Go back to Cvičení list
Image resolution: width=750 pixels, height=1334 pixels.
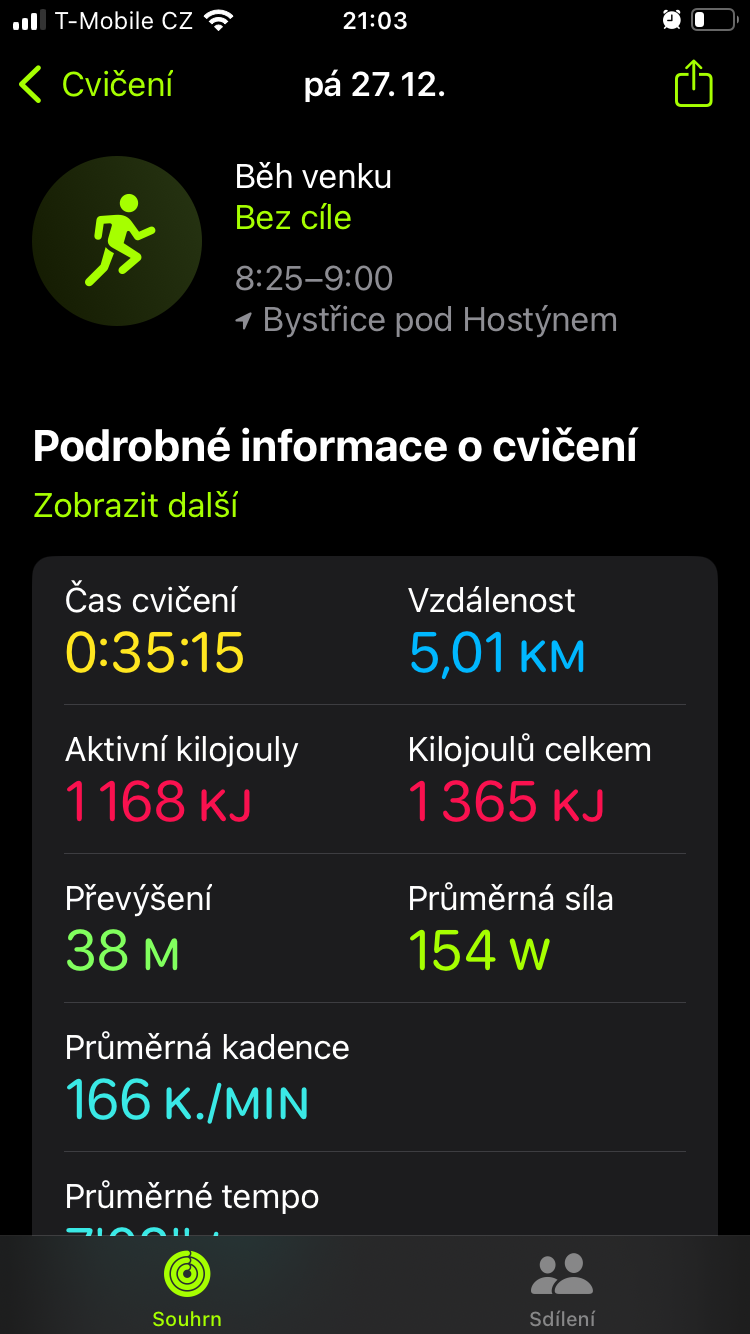[95, 85]
